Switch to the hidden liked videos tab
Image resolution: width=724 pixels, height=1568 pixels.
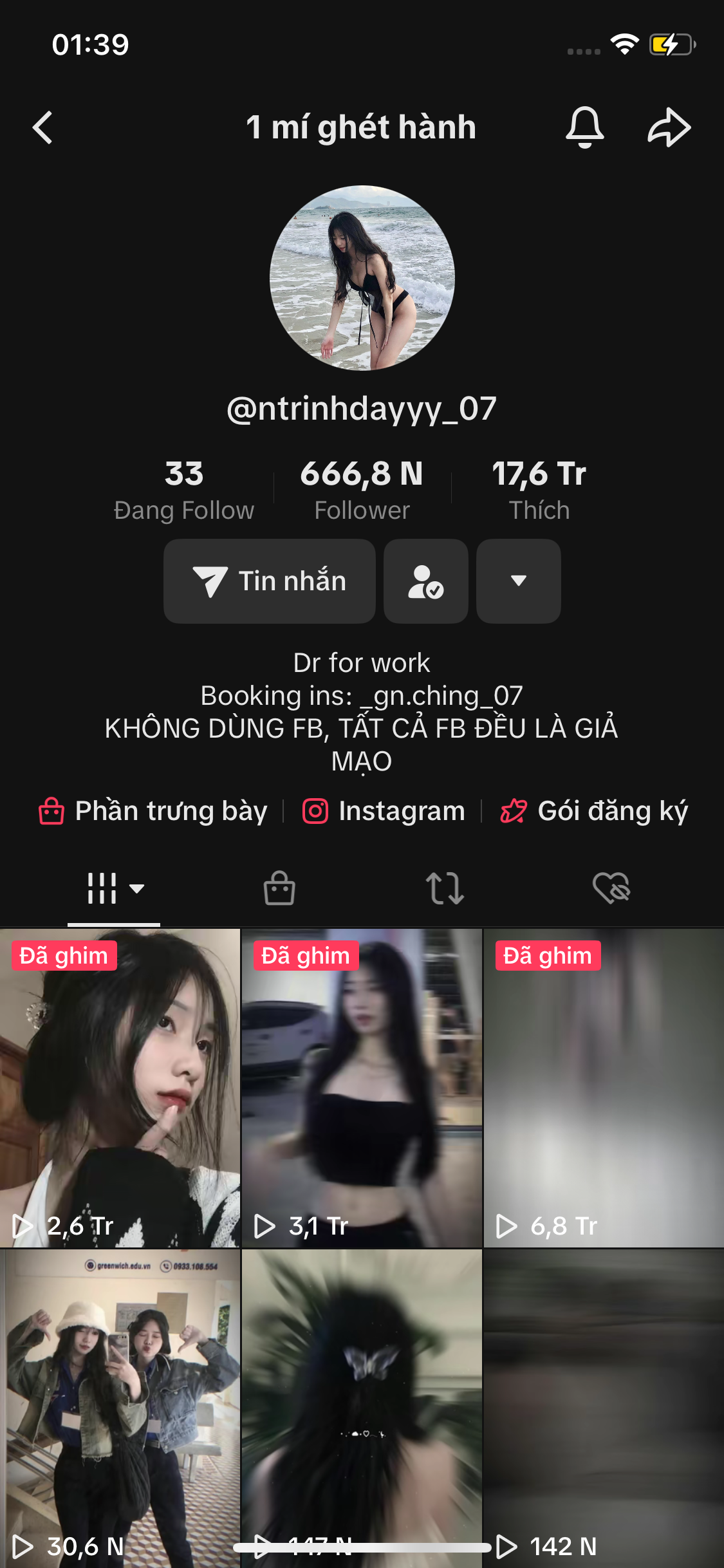[x=611, y=889]
